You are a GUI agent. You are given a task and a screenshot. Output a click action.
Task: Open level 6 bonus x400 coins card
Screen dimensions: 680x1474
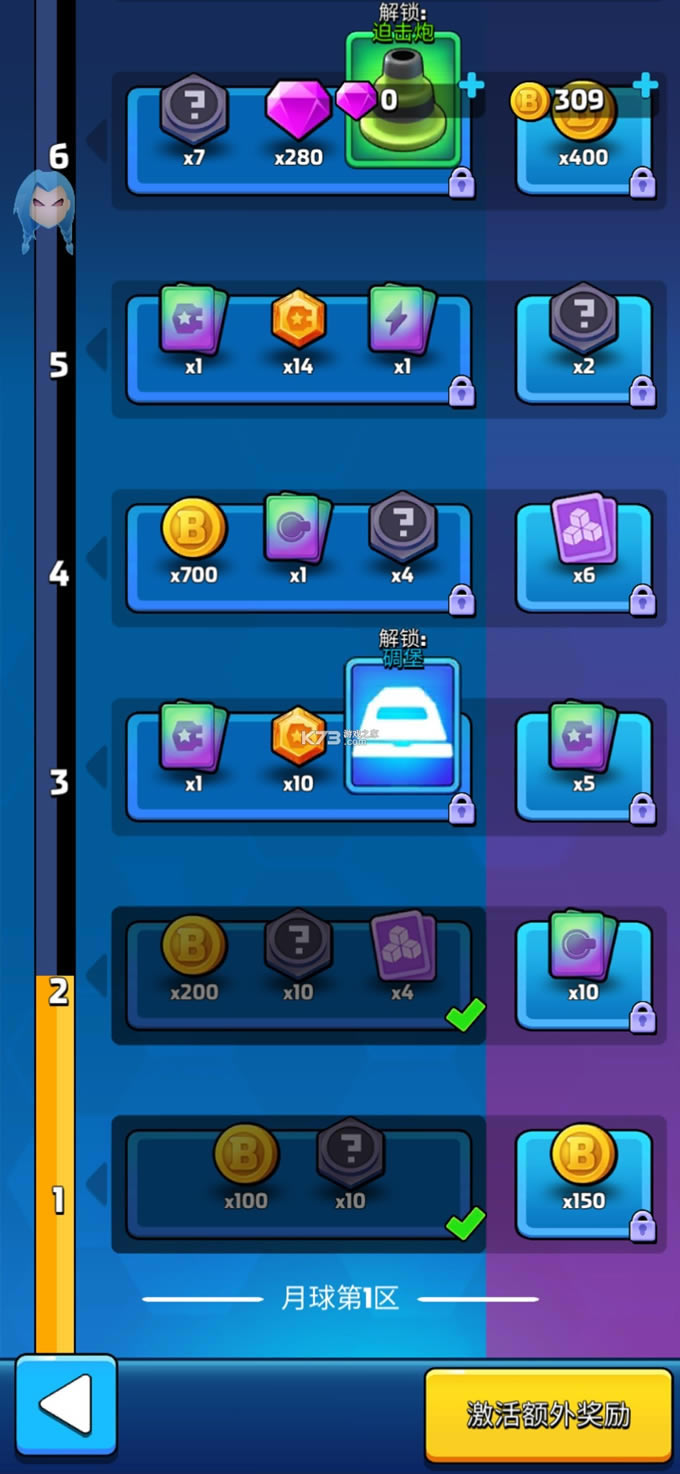pyautogui.click(x=584, y=140)
